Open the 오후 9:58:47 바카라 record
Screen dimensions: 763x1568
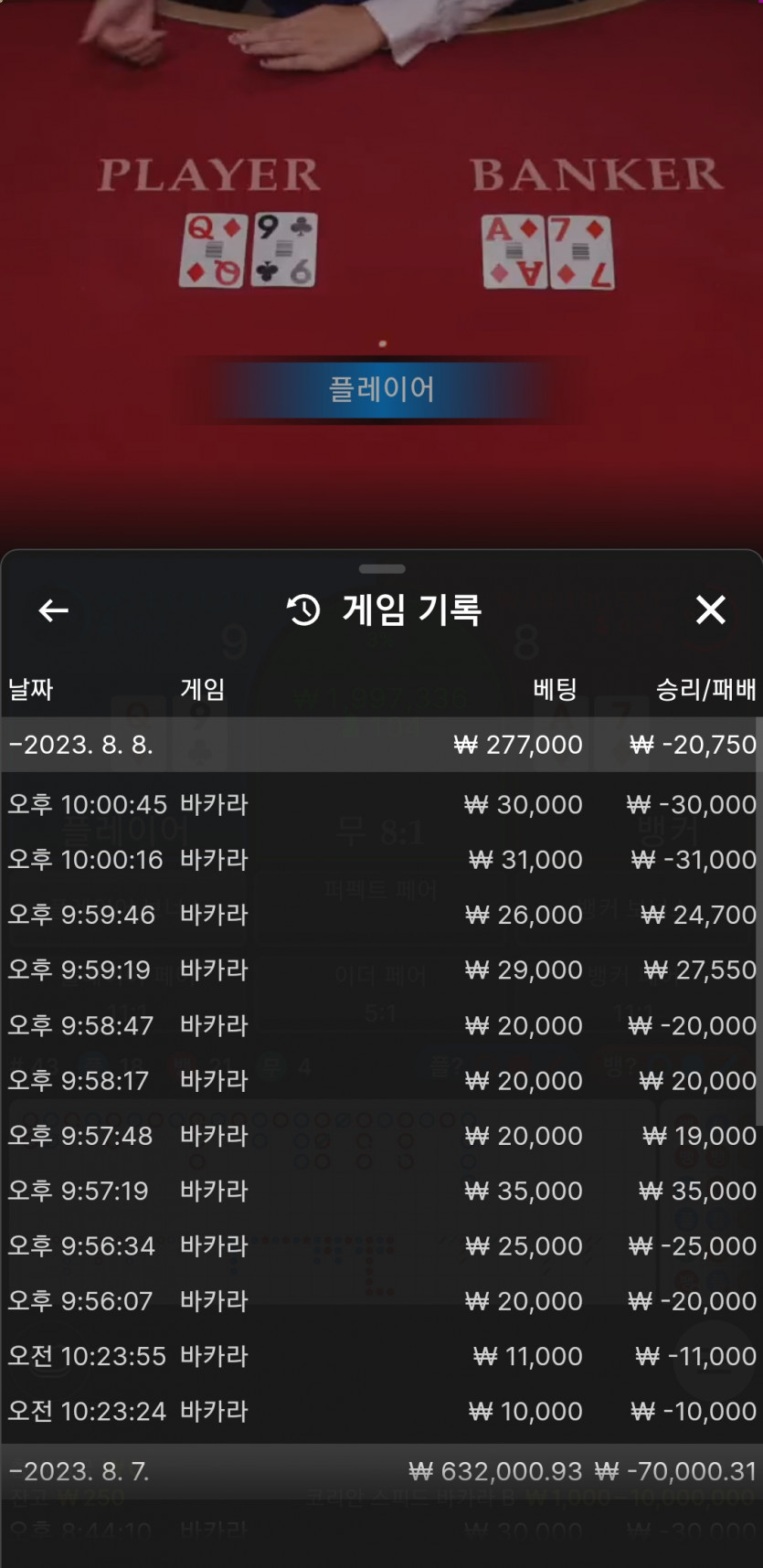point(381,1025)
